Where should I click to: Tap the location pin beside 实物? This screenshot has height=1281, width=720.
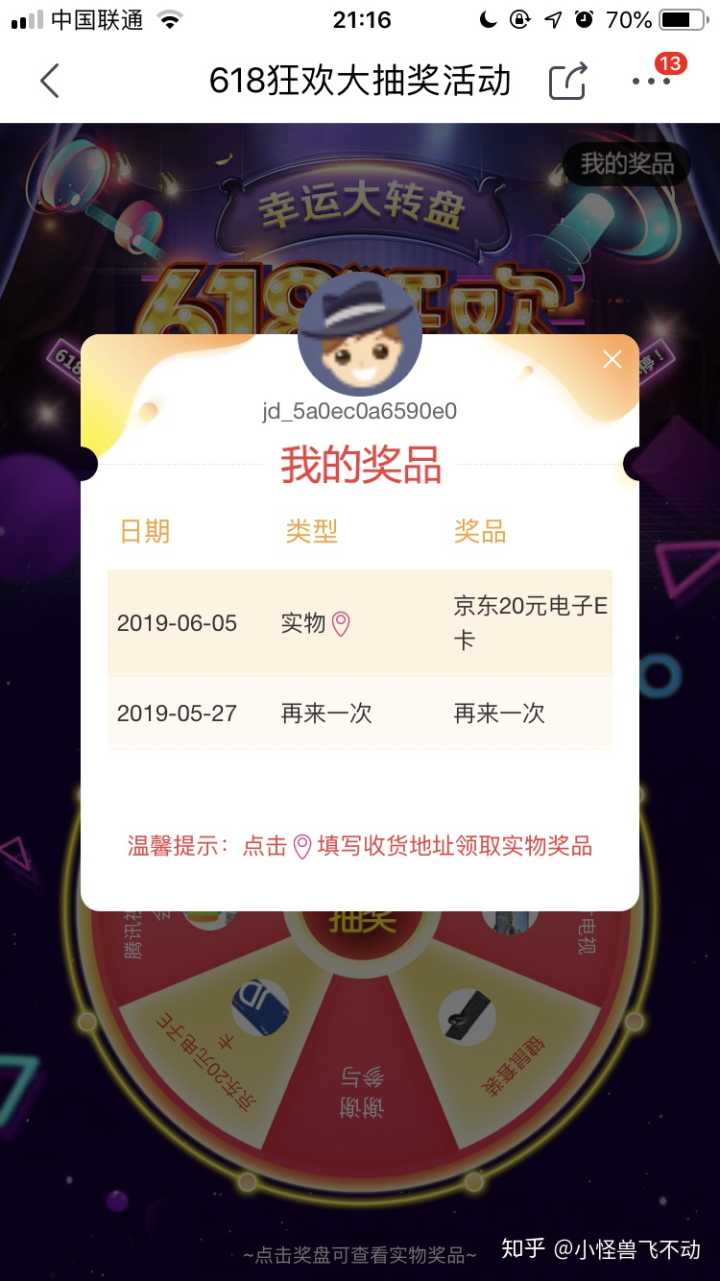(341, 624)
